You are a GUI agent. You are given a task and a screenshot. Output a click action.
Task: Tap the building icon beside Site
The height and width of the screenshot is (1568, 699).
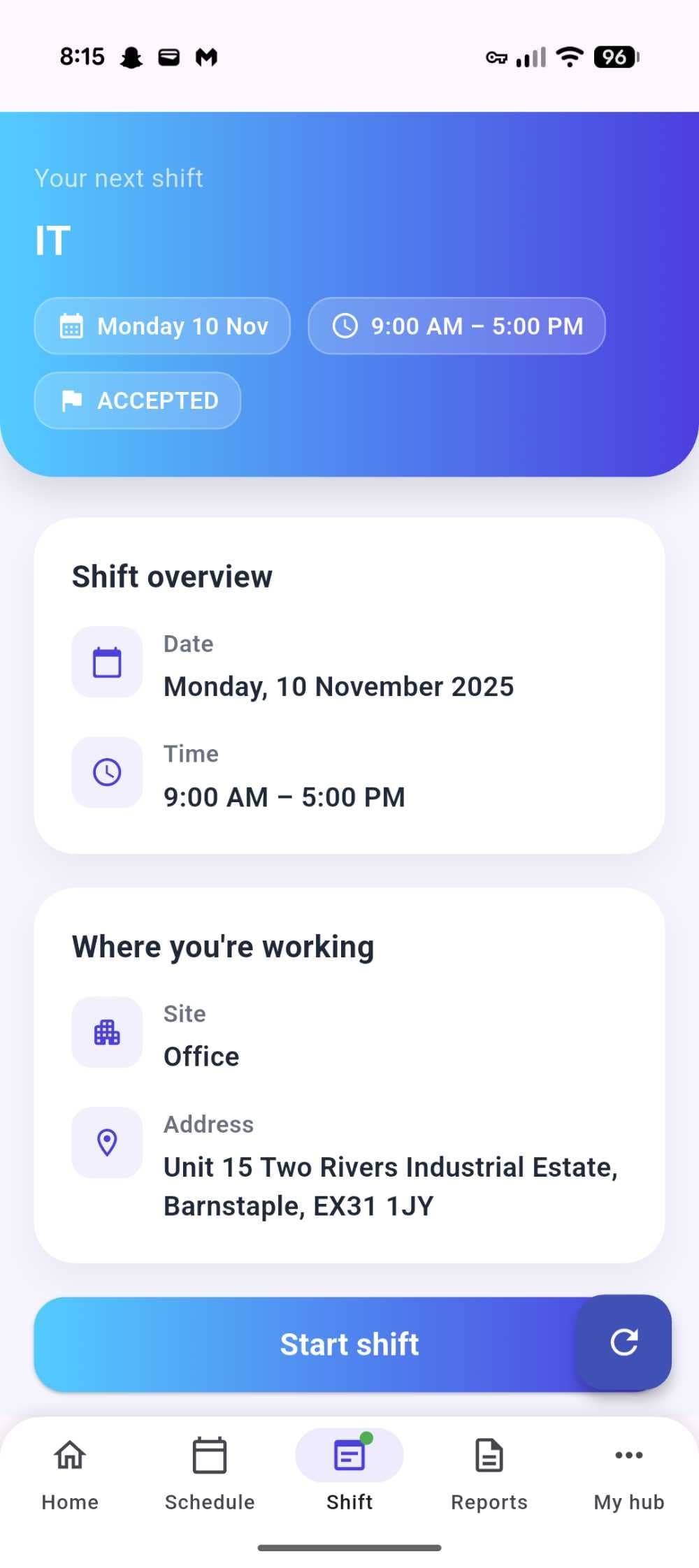coord(106,1031)
